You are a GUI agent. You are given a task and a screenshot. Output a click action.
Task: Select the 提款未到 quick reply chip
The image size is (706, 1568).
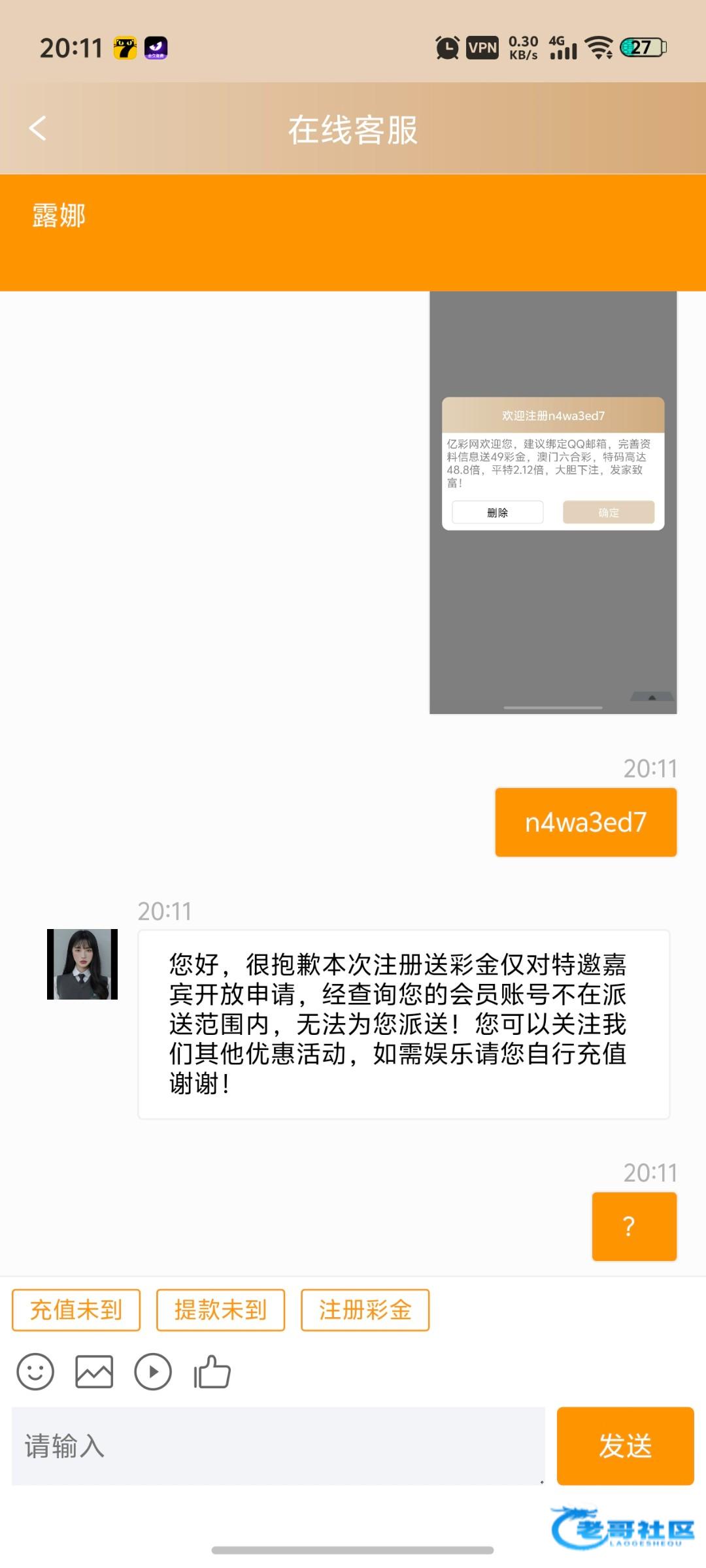220,1309
